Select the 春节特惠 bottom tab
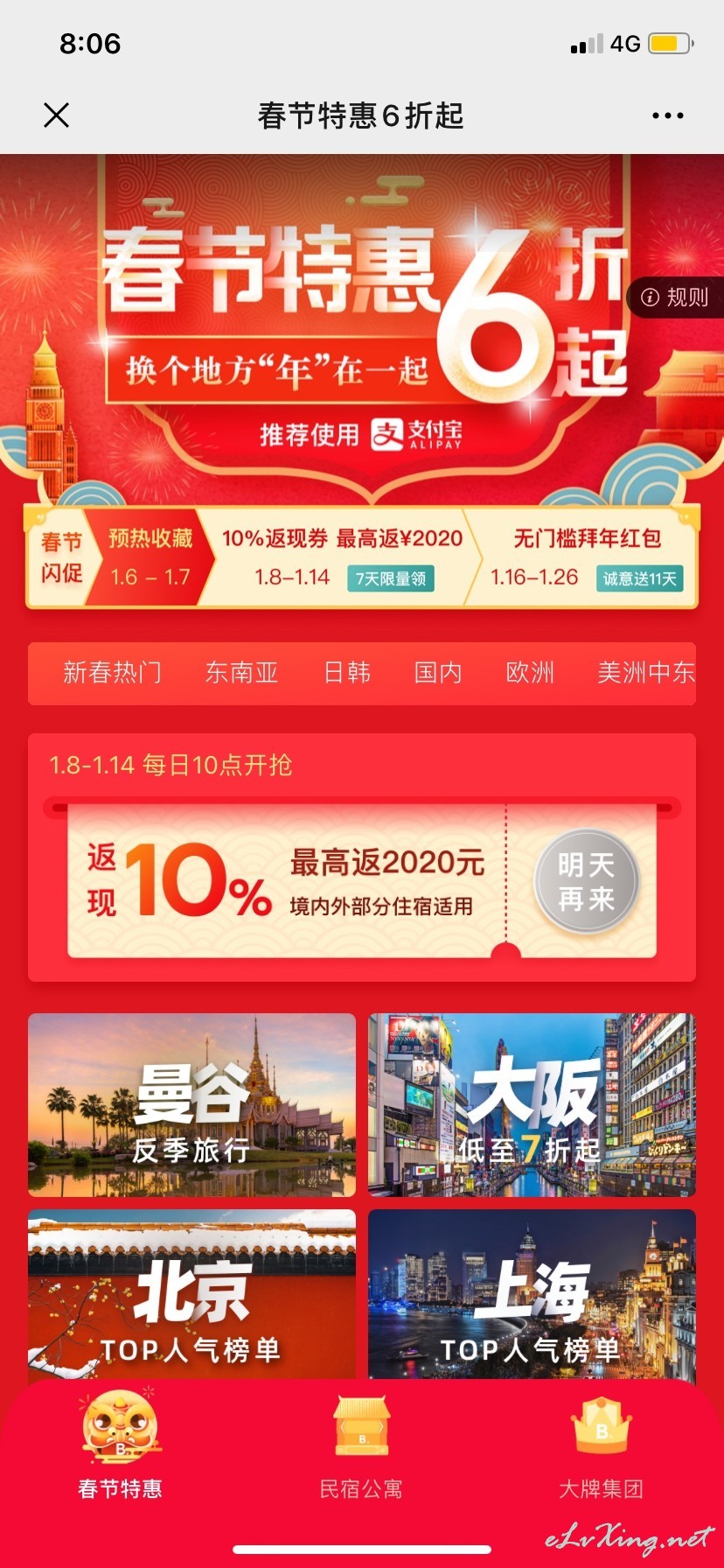The height and width of the screenshot is (1568, 724). [x=121, y=1445]
